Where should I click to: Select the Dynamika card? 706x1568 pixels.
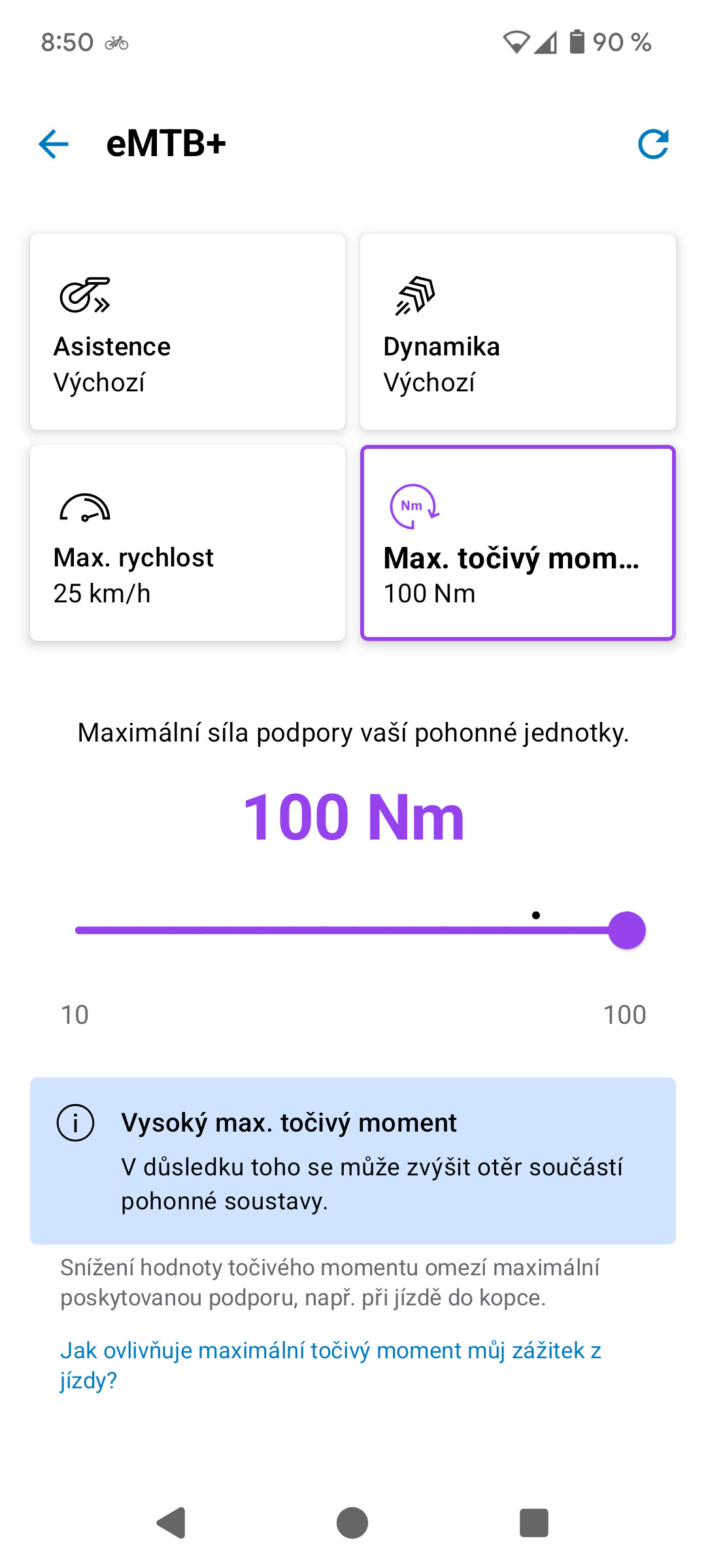point(518,332)
